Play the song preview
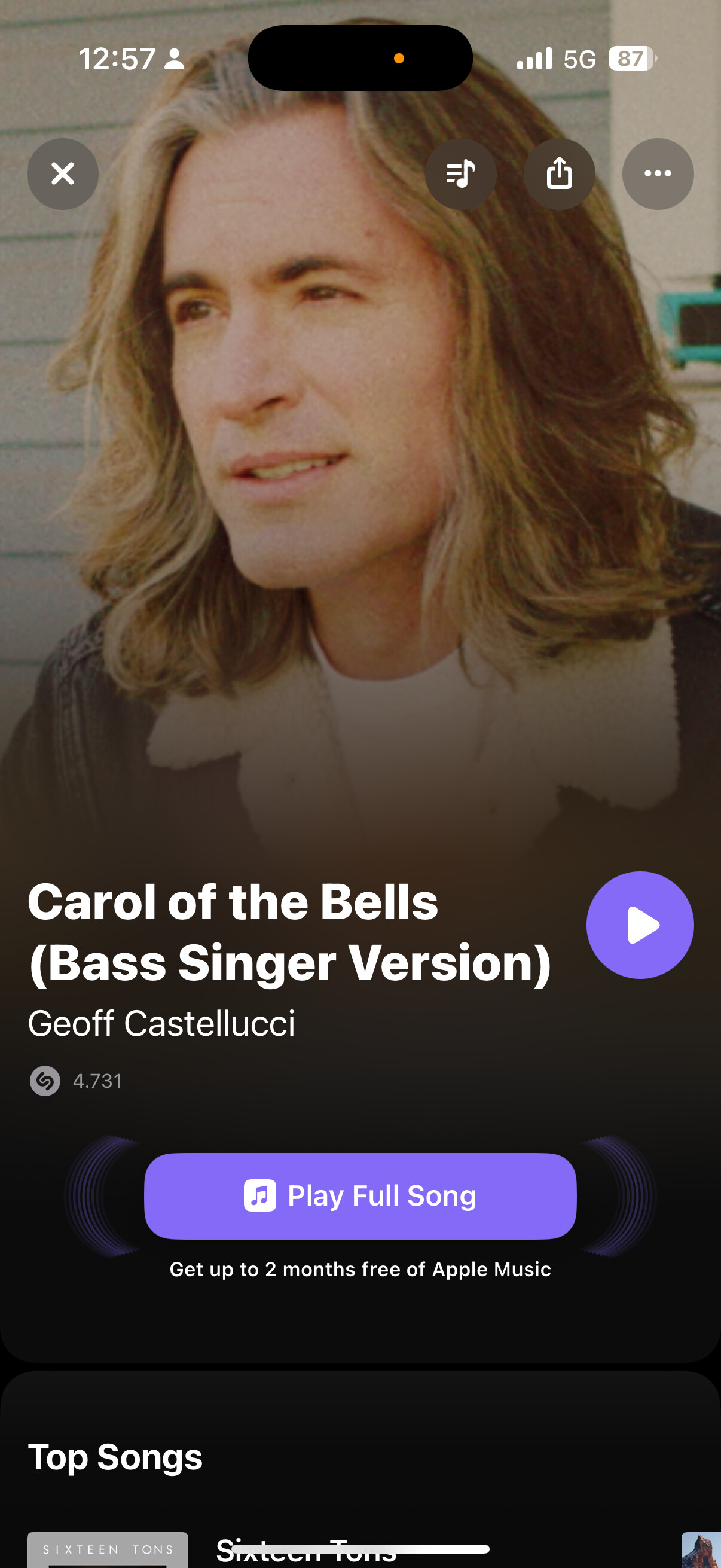Viewport: 721px width, 1568px height. point(640,925)
